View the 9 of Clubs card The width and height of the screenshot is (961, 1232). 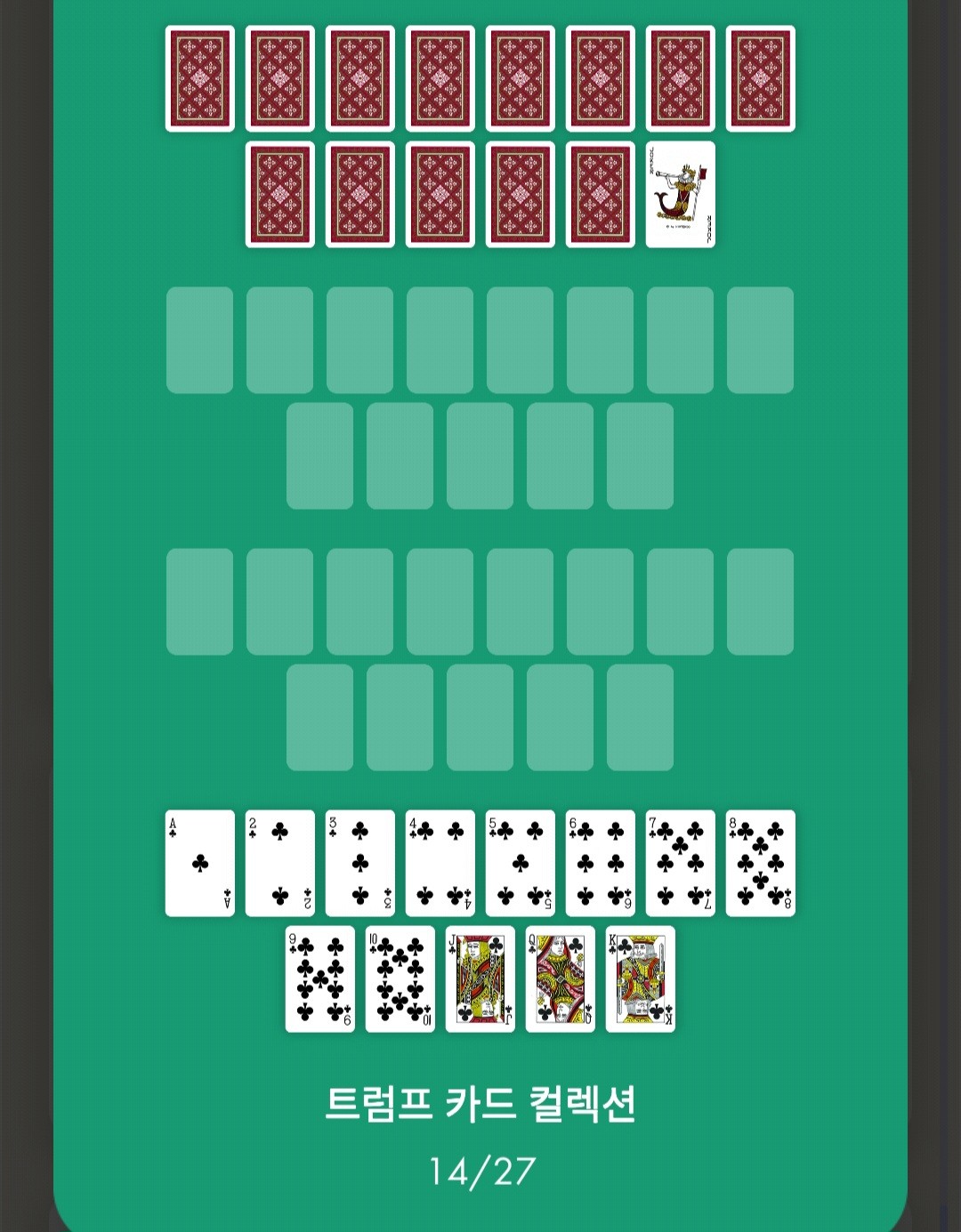click(320, 978)
